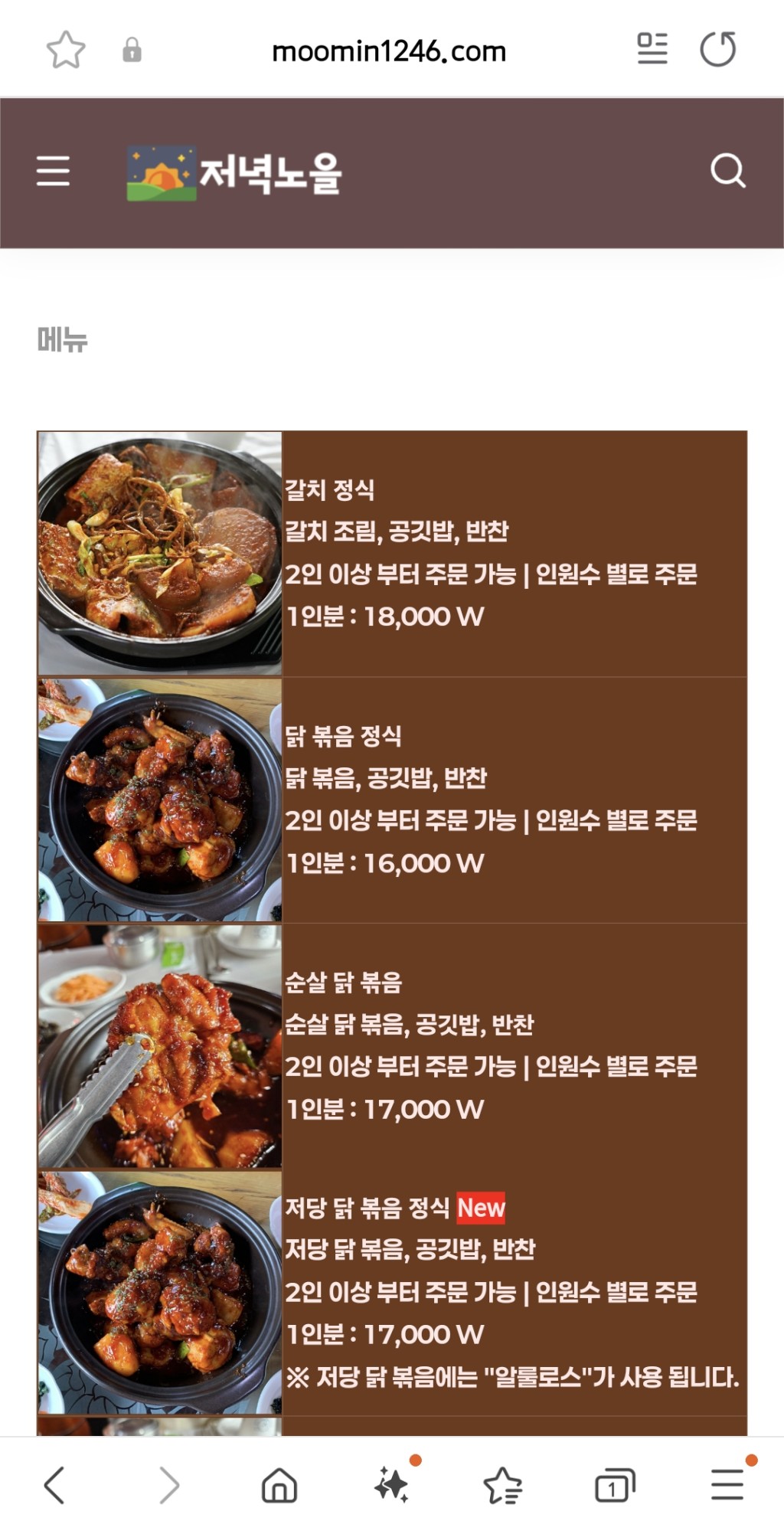The height and width of the screenshot is (1534, 784).
Task: Tap the 저녁노을 site logo
Action: click(234, 173)
